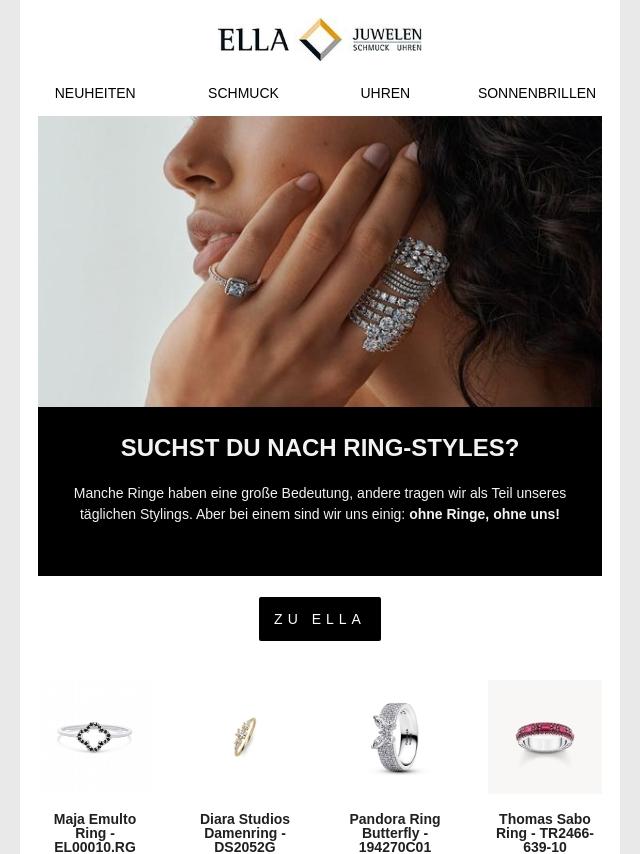Open Diara Studios Damenring DS2052G
The width and height of the screenshot is (640, 854).
point(245,737)
